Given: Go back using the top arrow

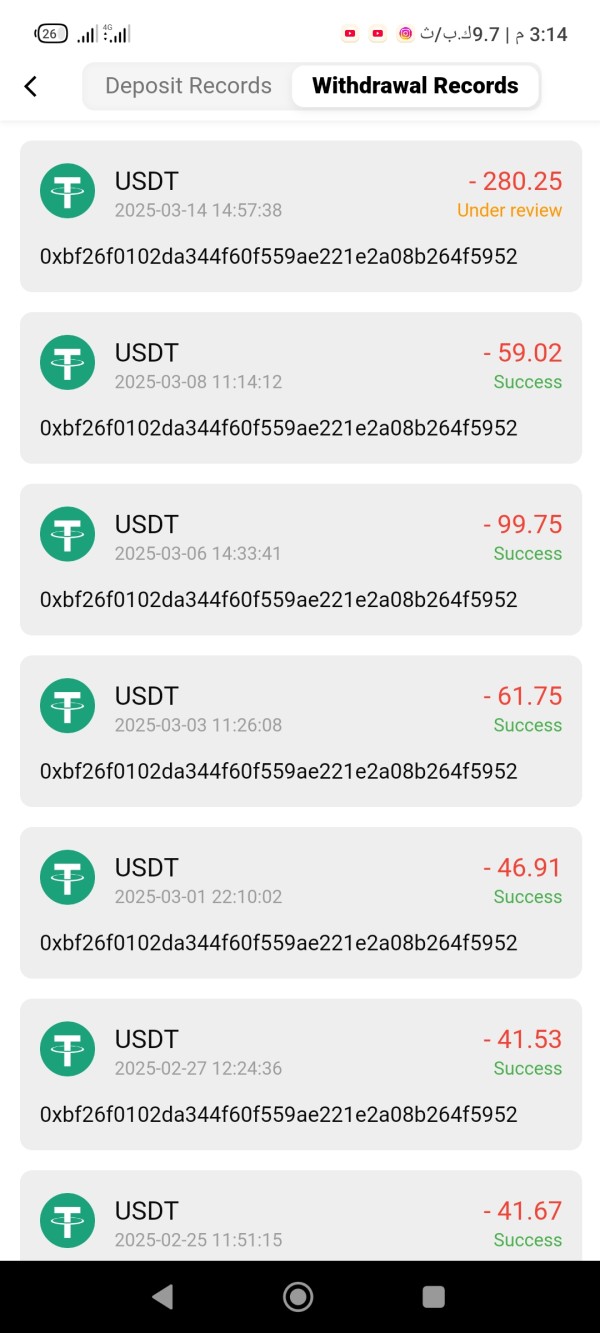Looking at the screenshot, I should (x=31, y=86).
